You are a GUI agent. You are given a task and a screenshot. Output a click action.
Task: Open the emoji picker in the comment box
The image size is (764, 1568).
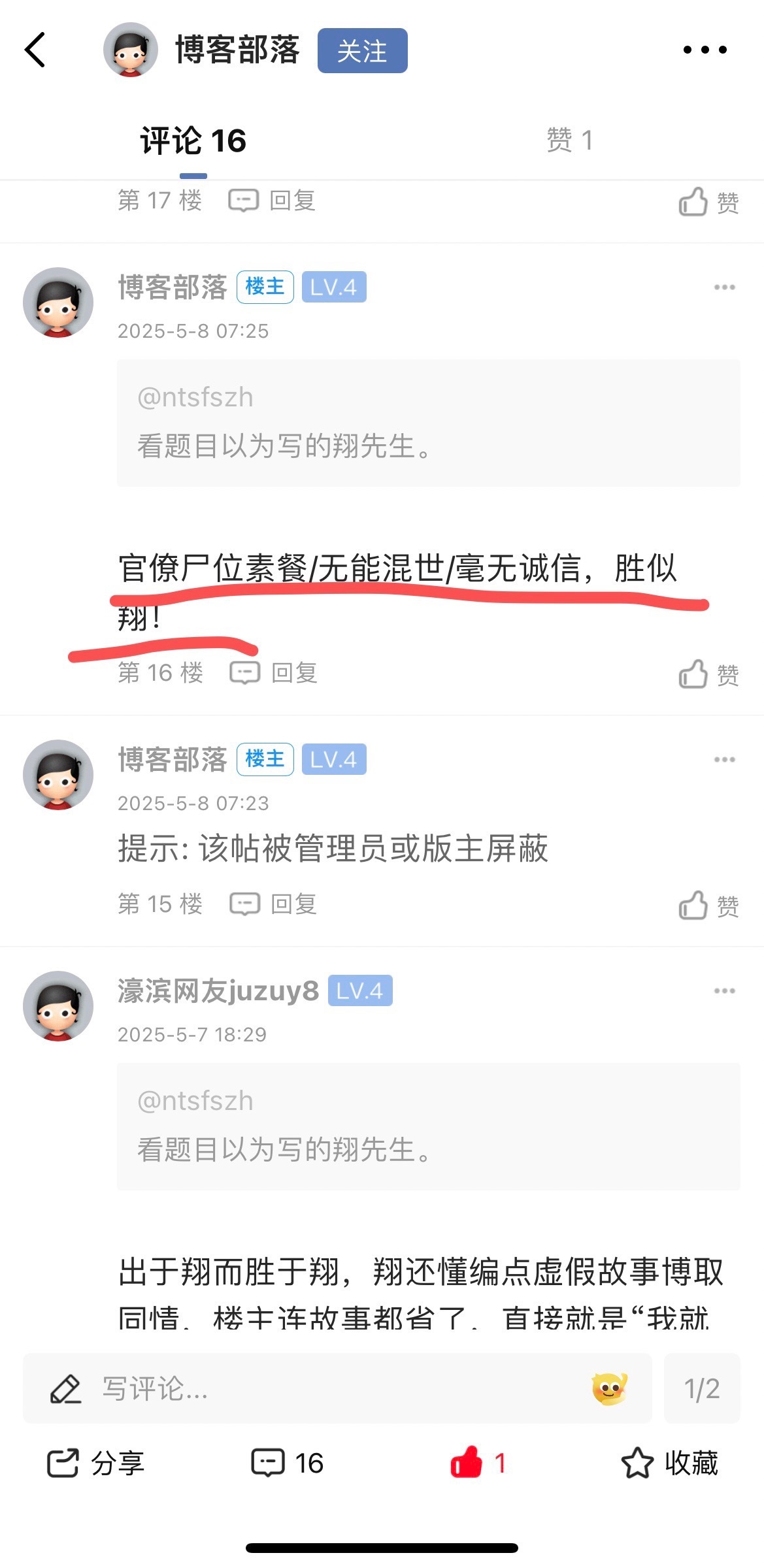click(x=609, y=1389)
